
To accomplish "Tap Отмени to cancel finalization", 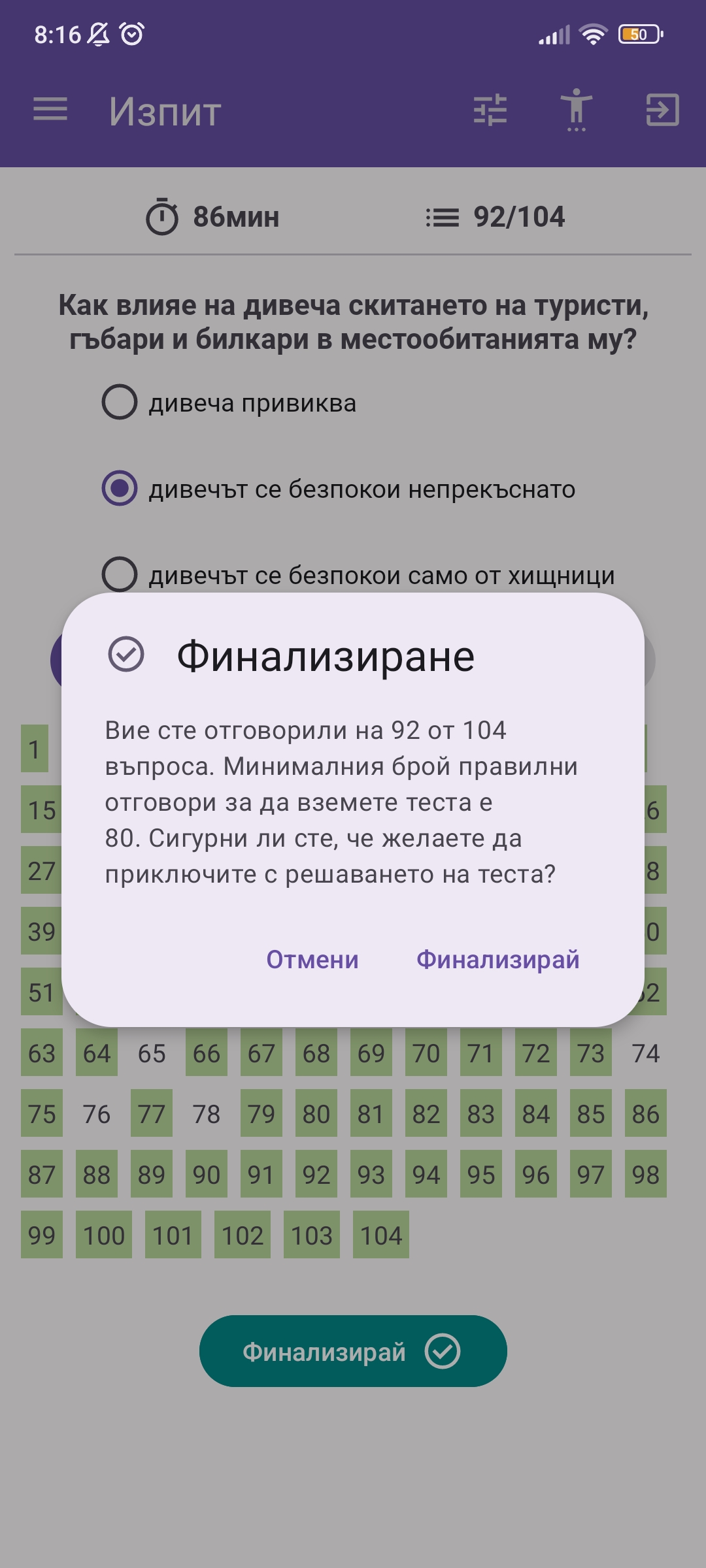I will (x=312, y=960).
